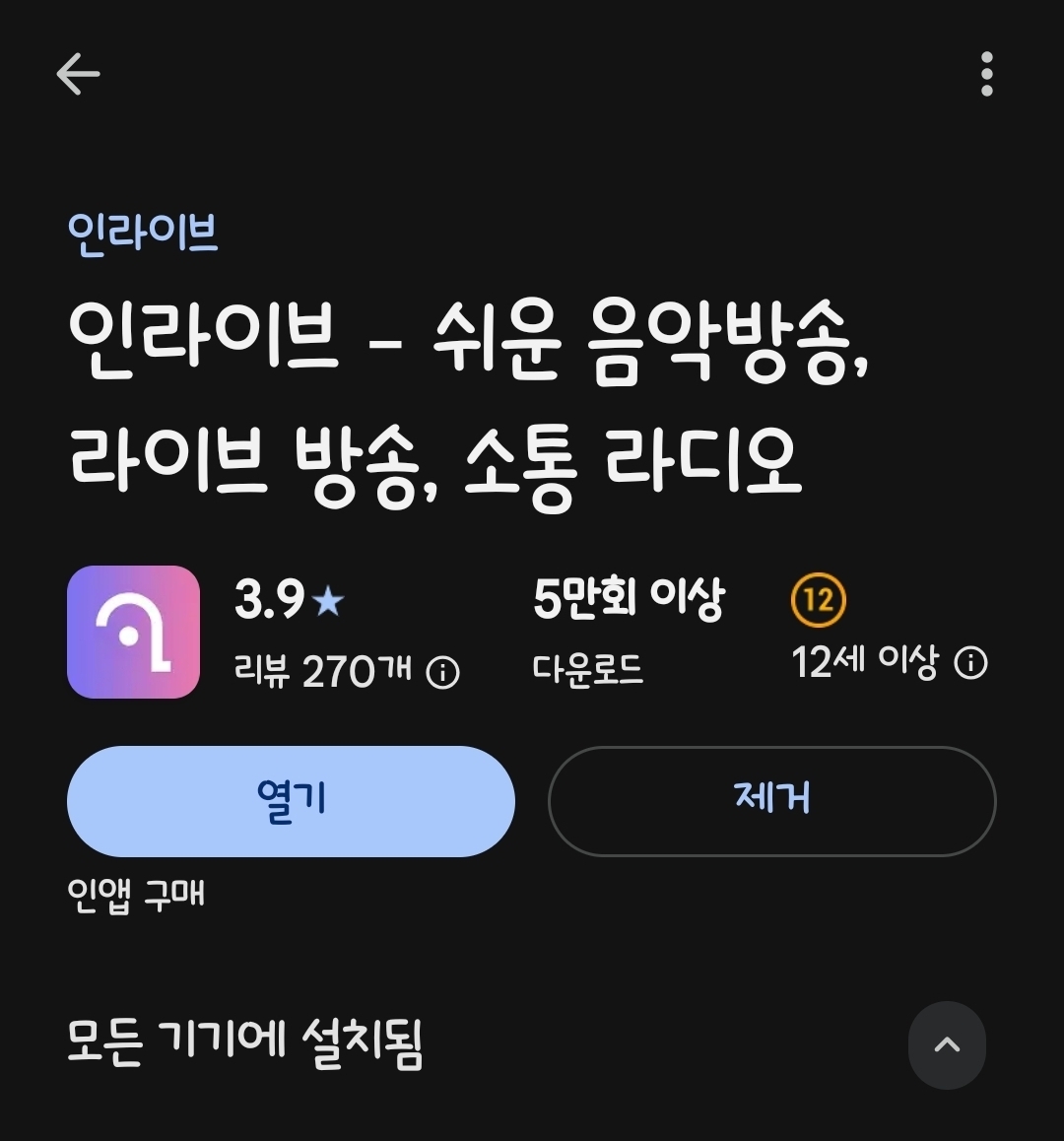Open the 12세 이상 age rating info

[x=970, y=663]
